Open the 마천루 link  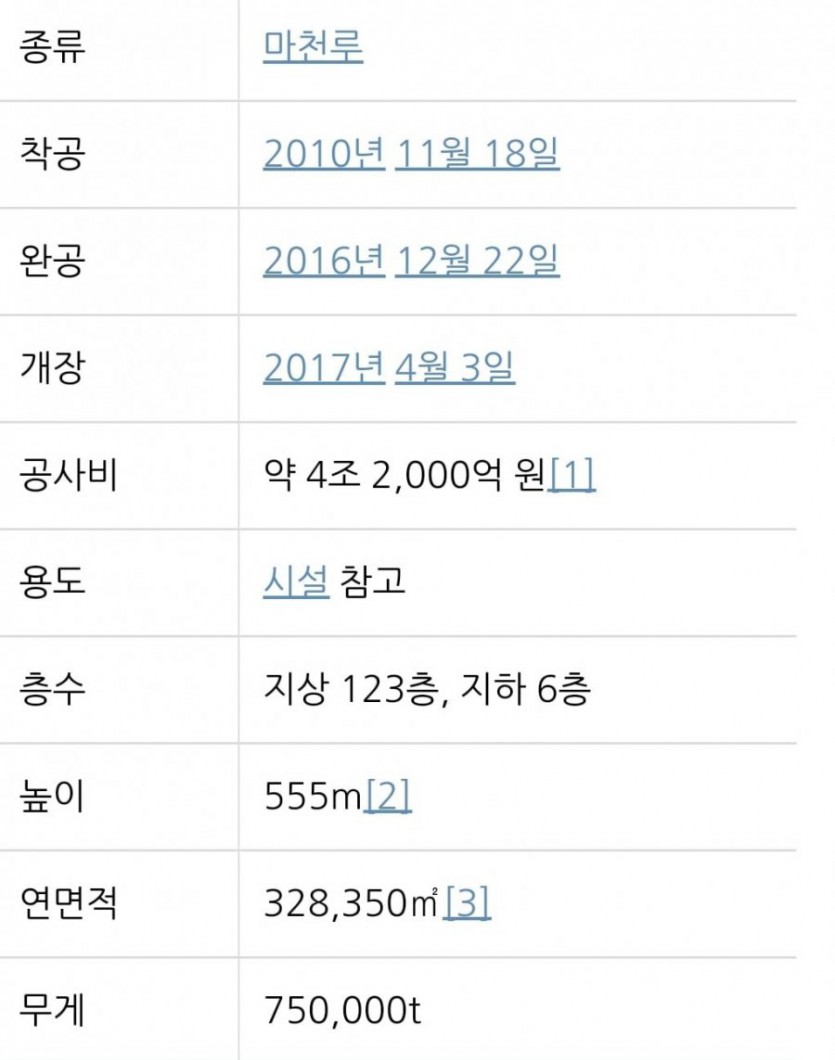click(x=313, y=47)
